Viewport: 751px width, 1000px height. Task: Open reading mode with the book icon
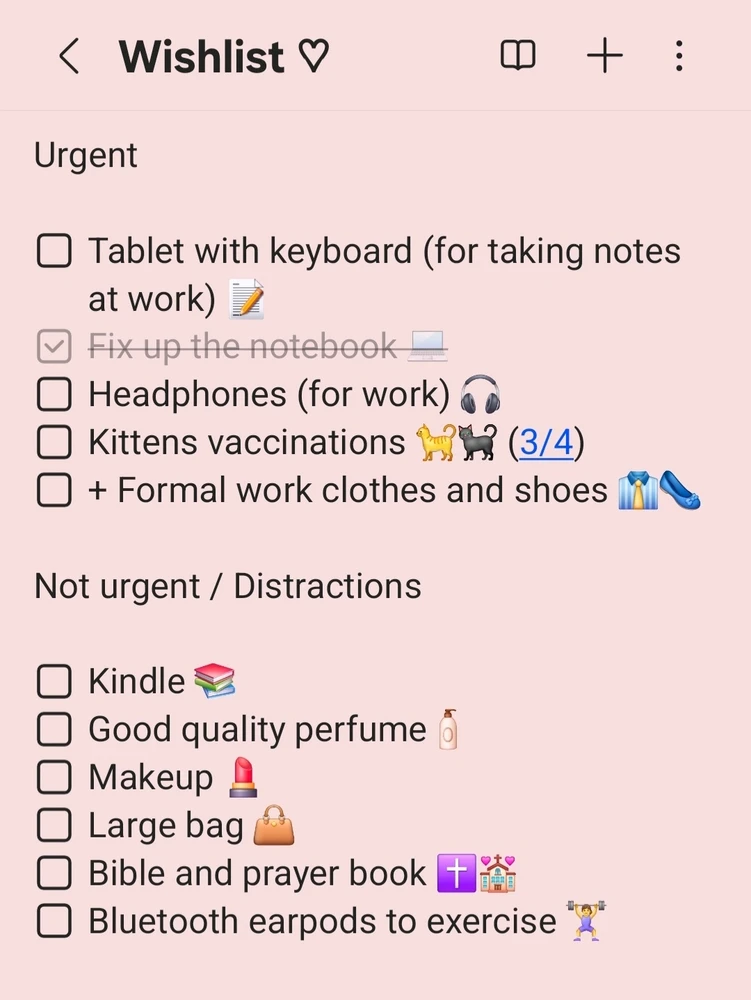point(518,57)
